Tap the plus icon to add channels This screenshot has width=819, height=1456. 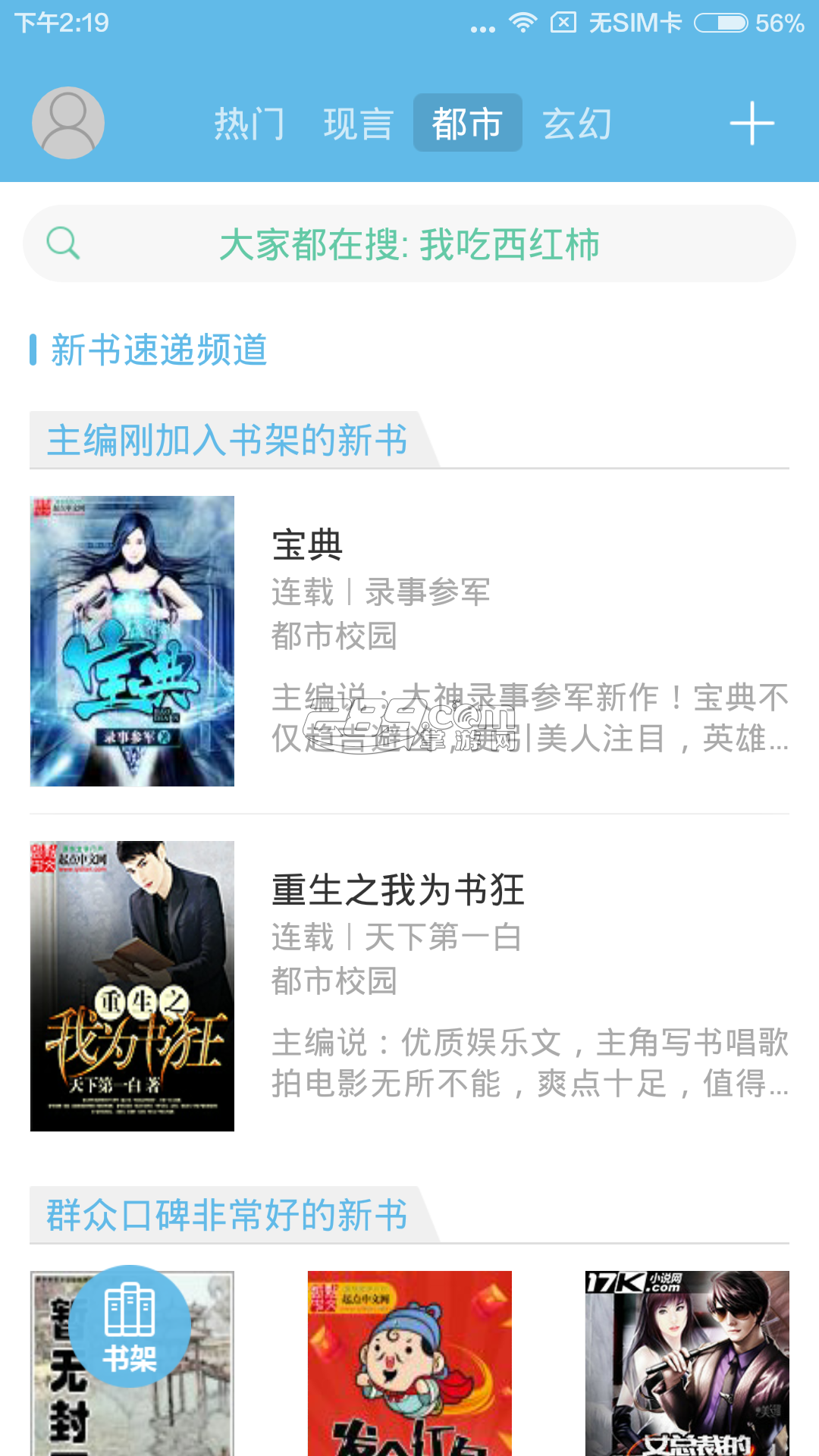tap(752, 124)
